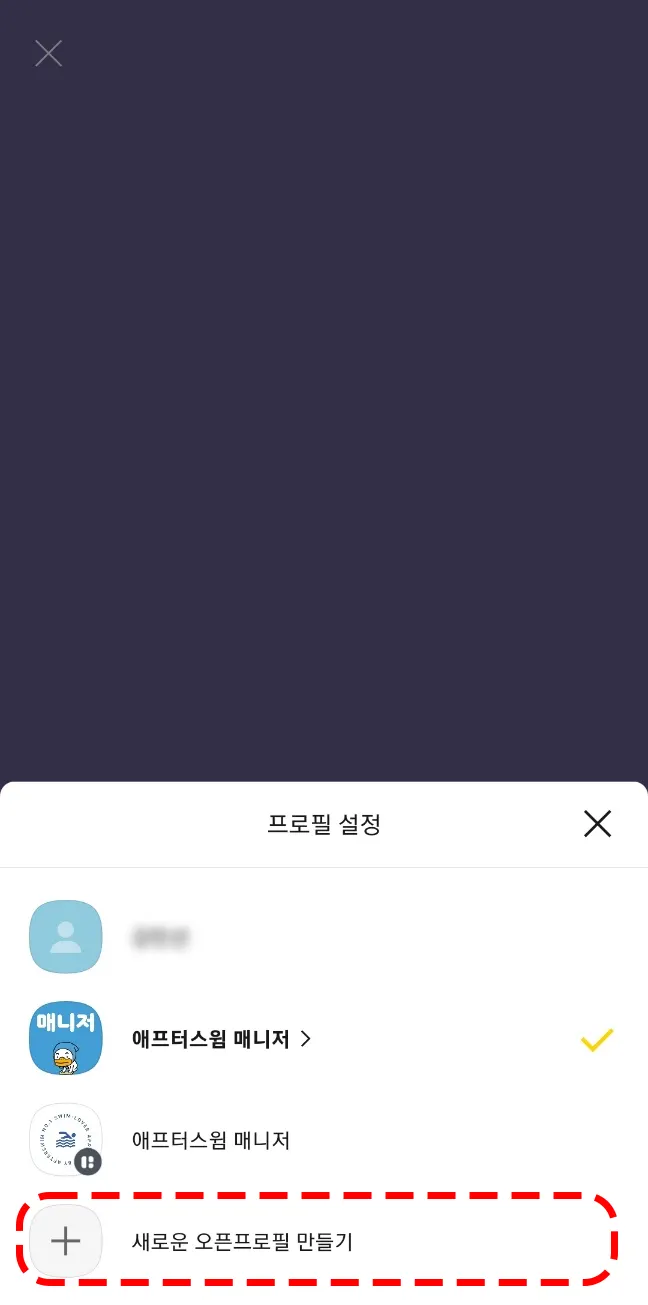Close the dark screen with the top-left X
The height and width of the screenshot is (1305, 648).
(48, 53)
